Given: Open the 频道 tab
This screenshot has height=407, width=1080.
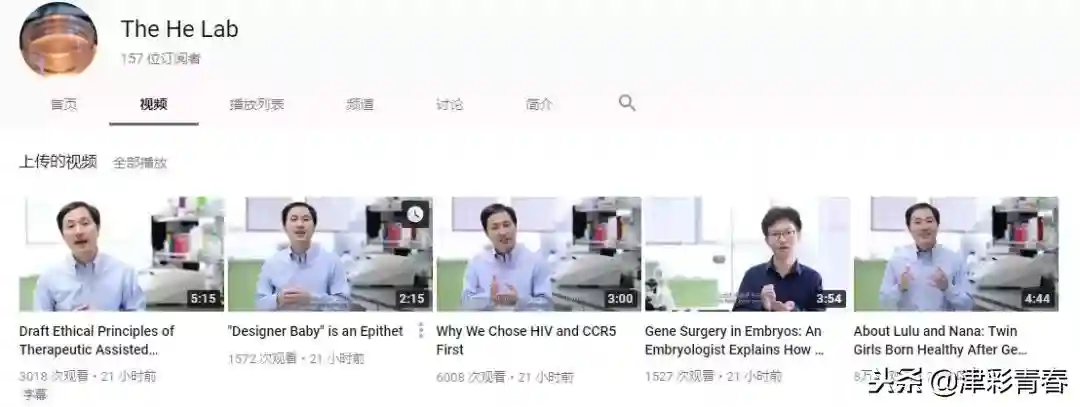Looking at the screenshot, I should click(360, 105).
